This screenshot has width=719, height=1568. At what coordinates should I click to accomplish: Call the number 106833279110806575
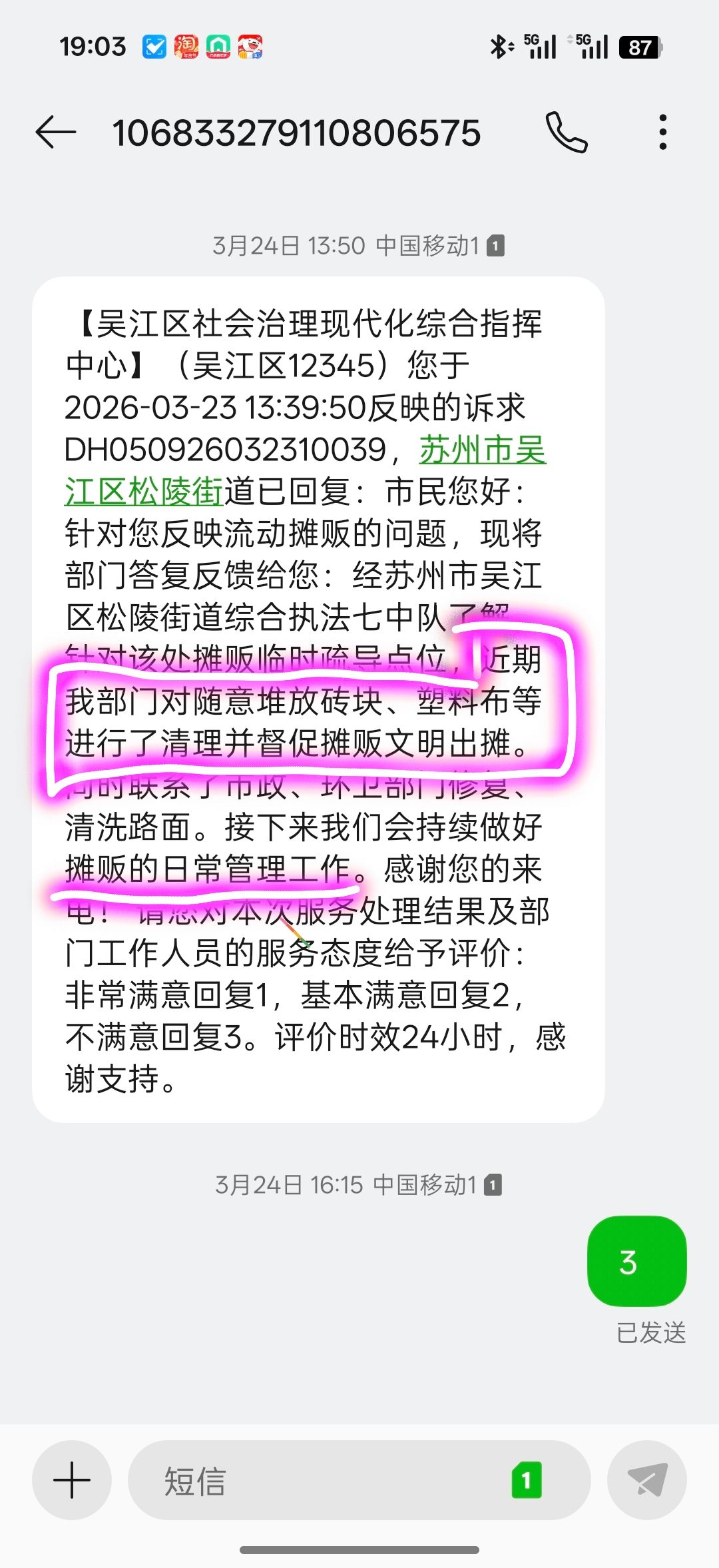tap(567, 132)
